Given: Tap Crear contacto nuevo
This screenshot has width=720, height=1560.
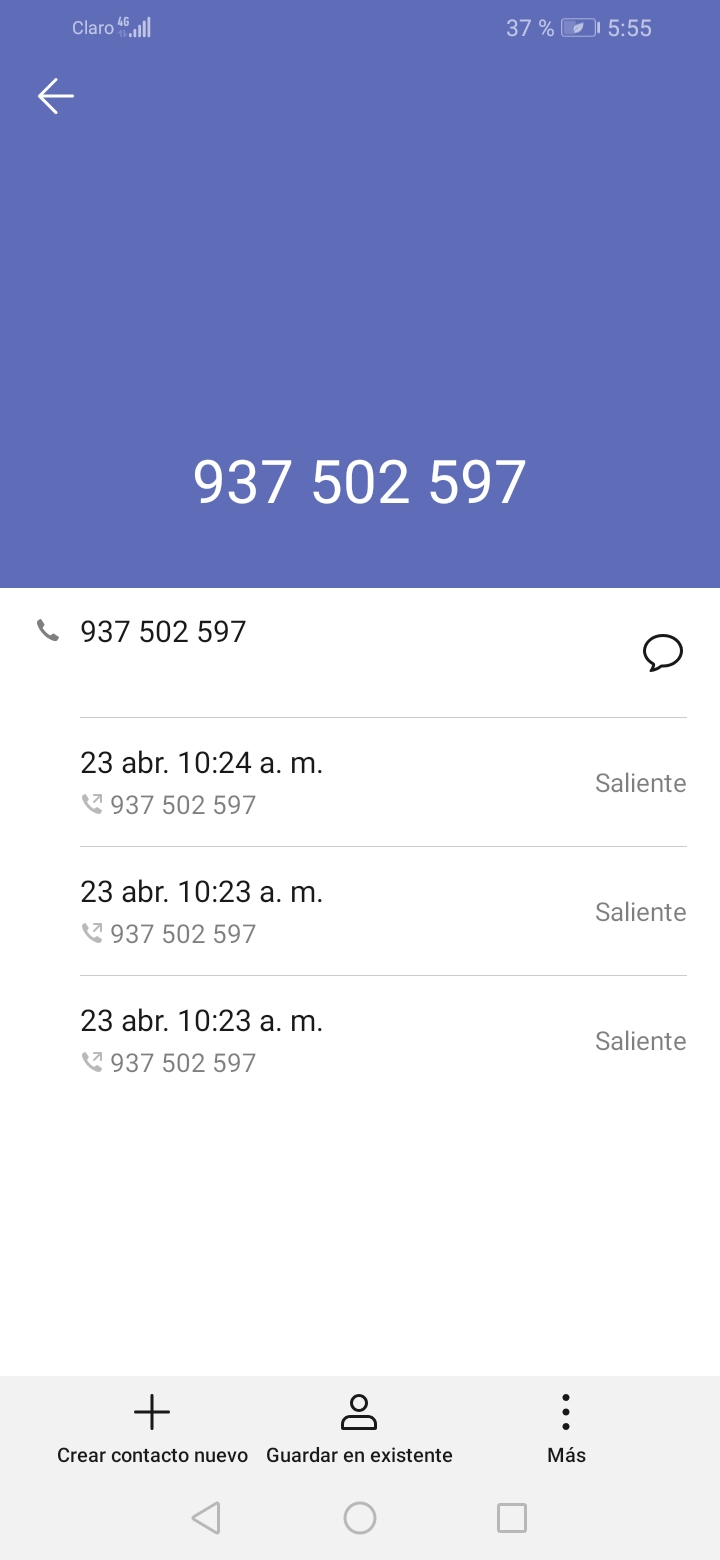Looking at the screenshot, I should coord(152,1429).
